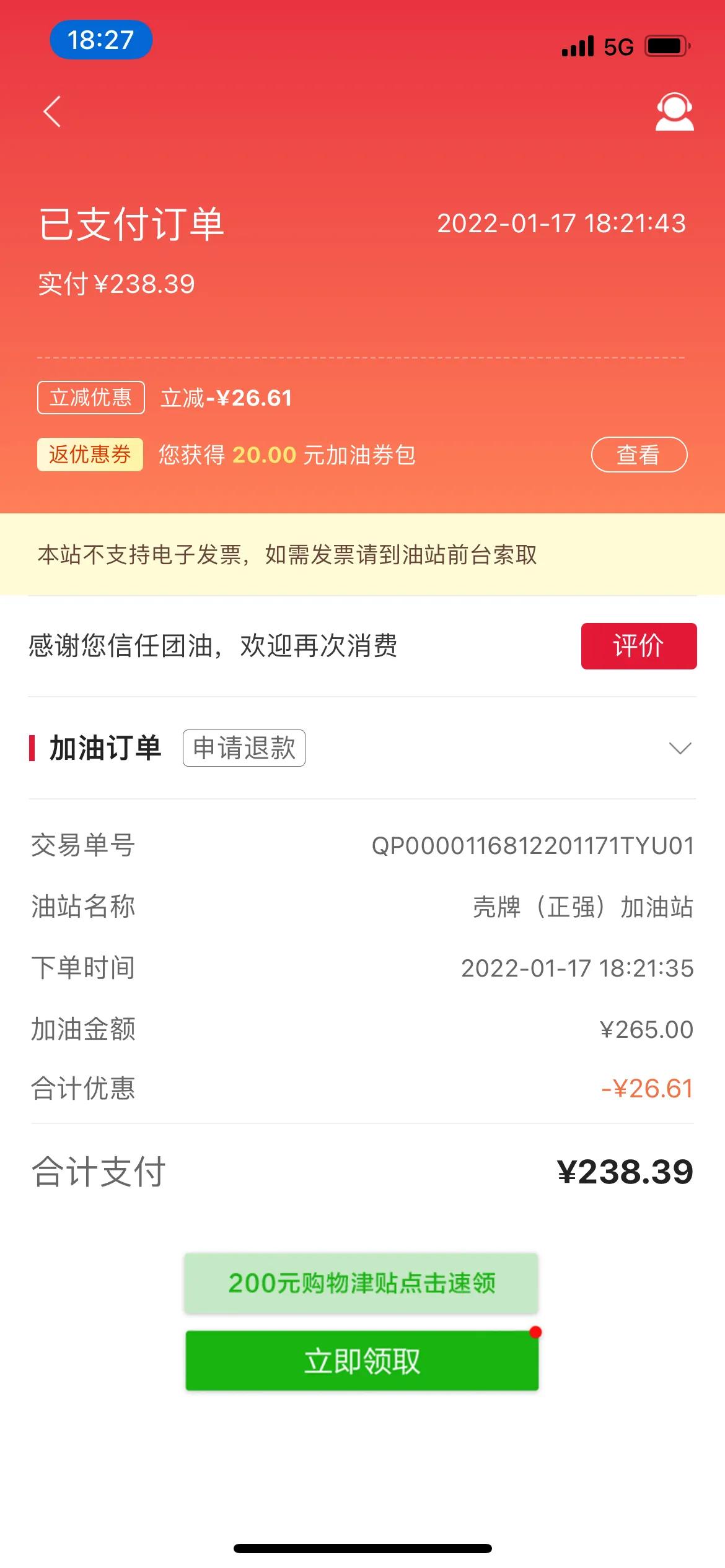Screen dimensions: 725x1568
Task: Click the 5G network indicator
Action: click(x=618, y=45)
